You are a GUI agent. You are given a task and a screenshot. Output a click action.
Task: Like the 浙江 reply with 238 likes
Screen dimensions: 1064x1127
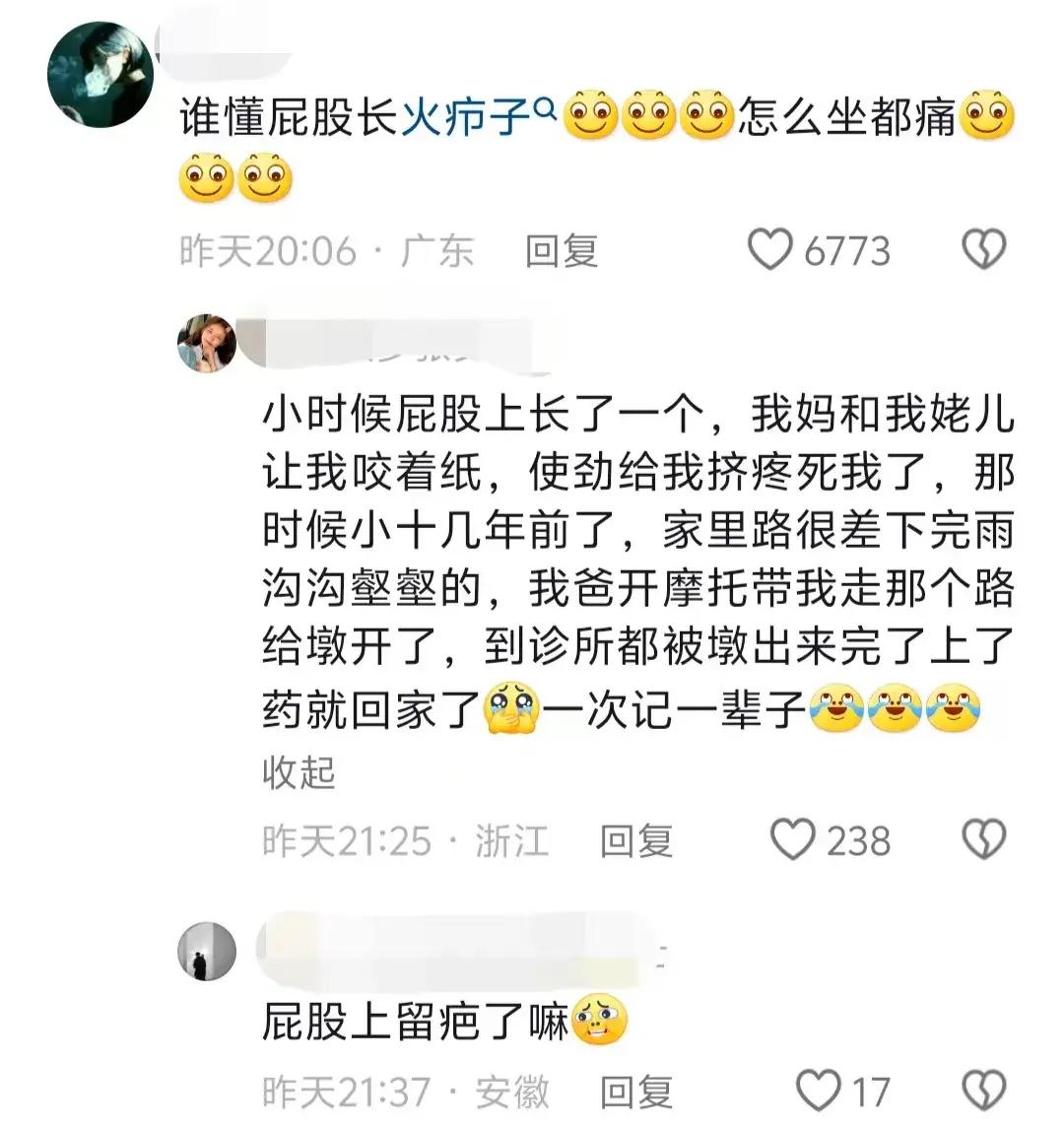pos(792,840)
